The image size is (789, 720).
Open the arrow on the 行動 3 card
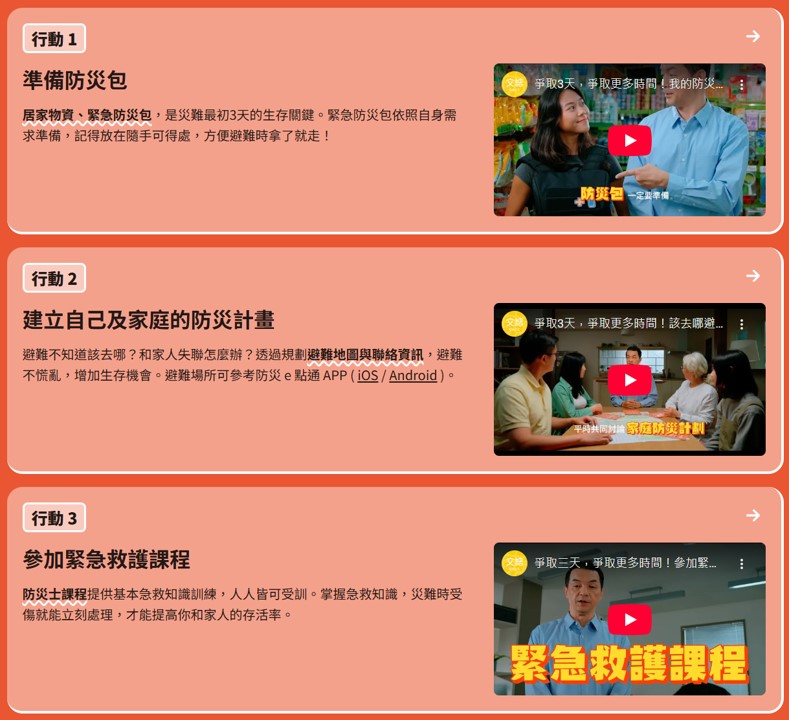click(x=753, y=515)
